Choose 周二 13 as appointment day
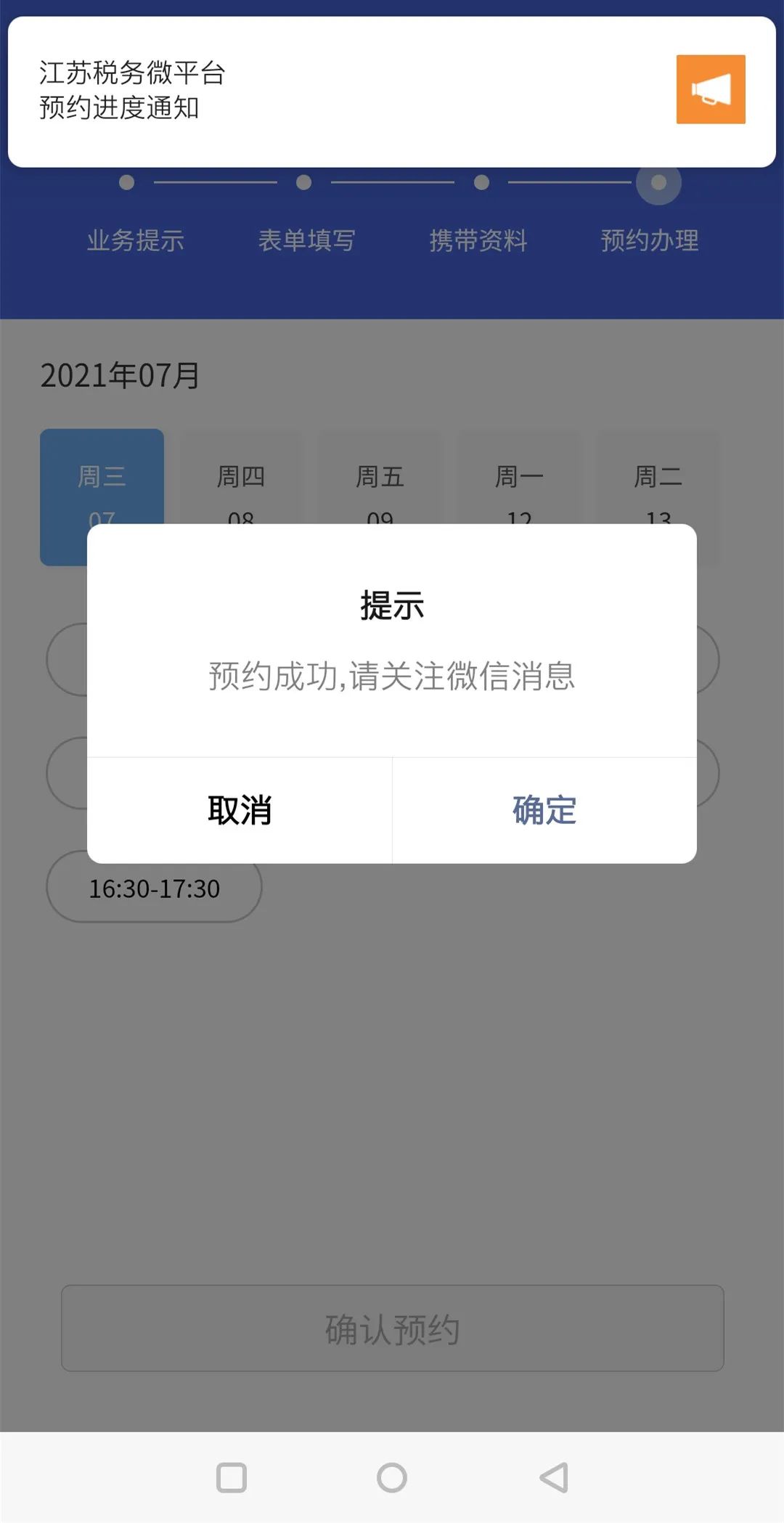The width and height of the screenshot is (784, 1523). click(658, 497)
